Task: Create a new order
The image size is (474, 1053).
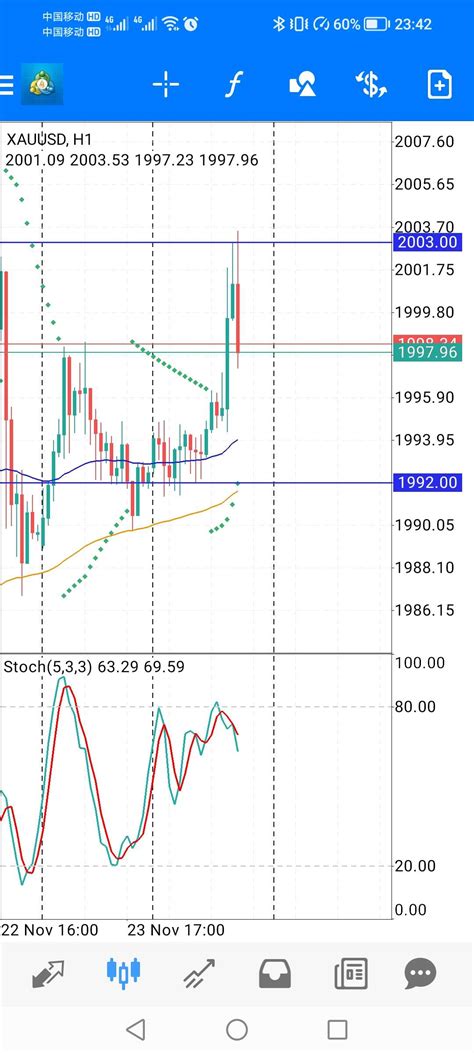Action: pyautogui.click(x=439, y=85)
